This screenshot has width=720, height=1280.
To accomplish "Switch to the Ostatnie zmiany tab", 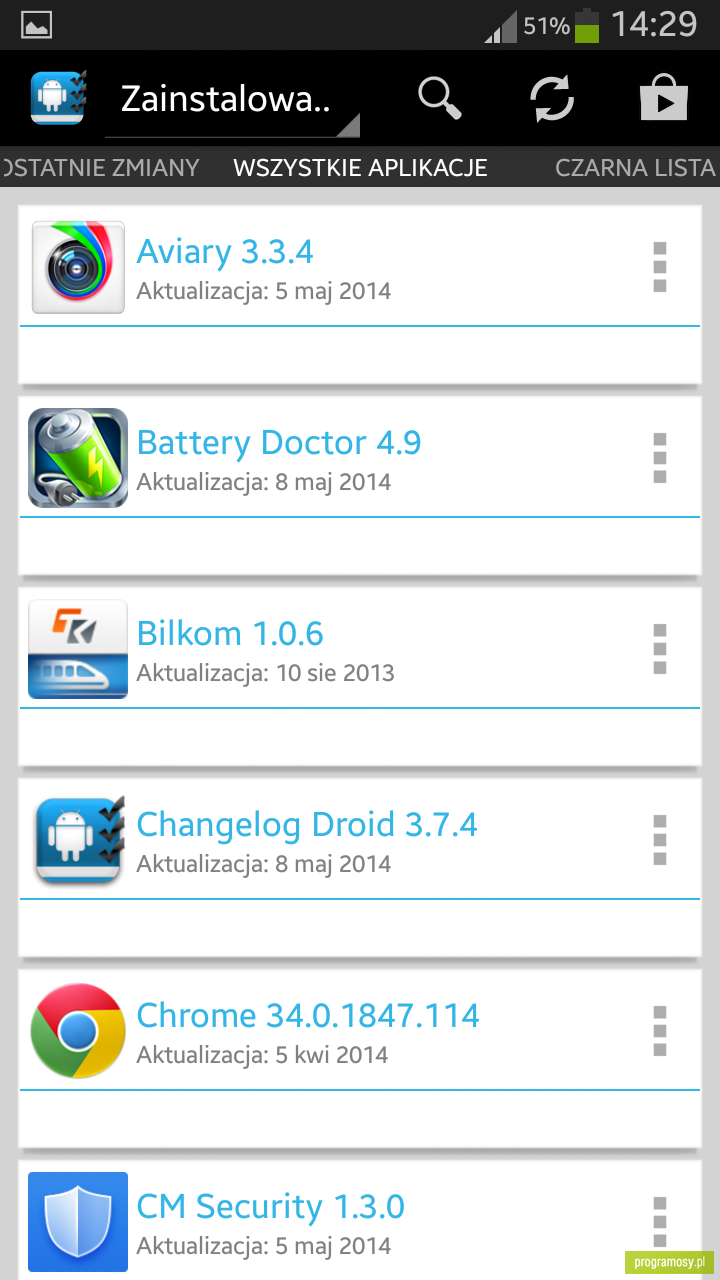I will pyautogui.click(x=100, y=168).
